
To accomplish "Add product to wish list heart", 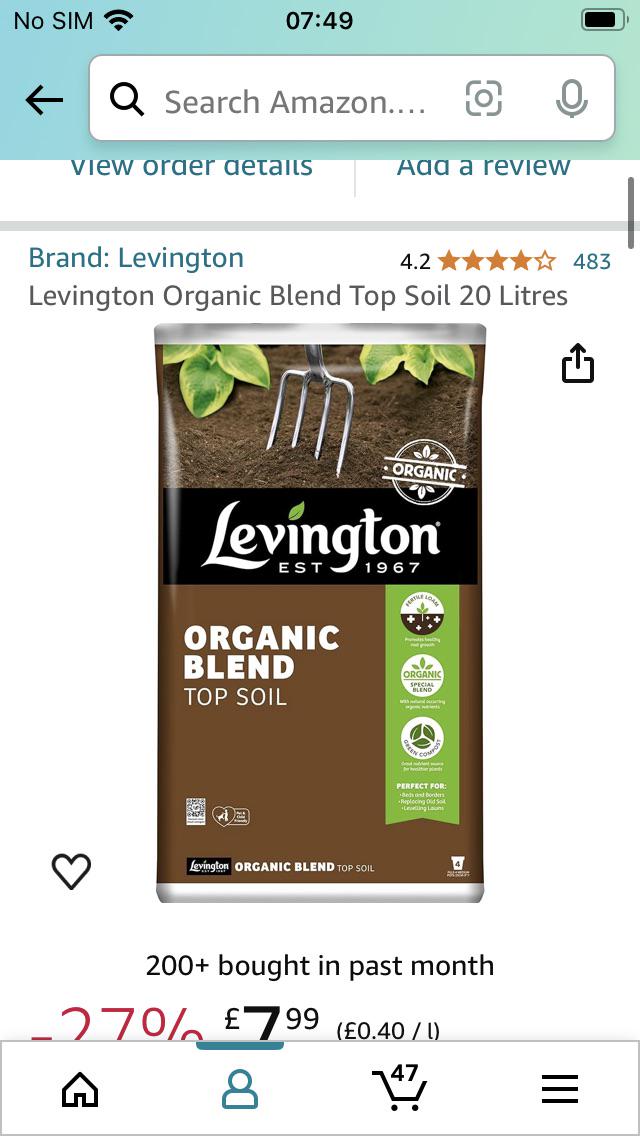I will click(x=71, y=871).
